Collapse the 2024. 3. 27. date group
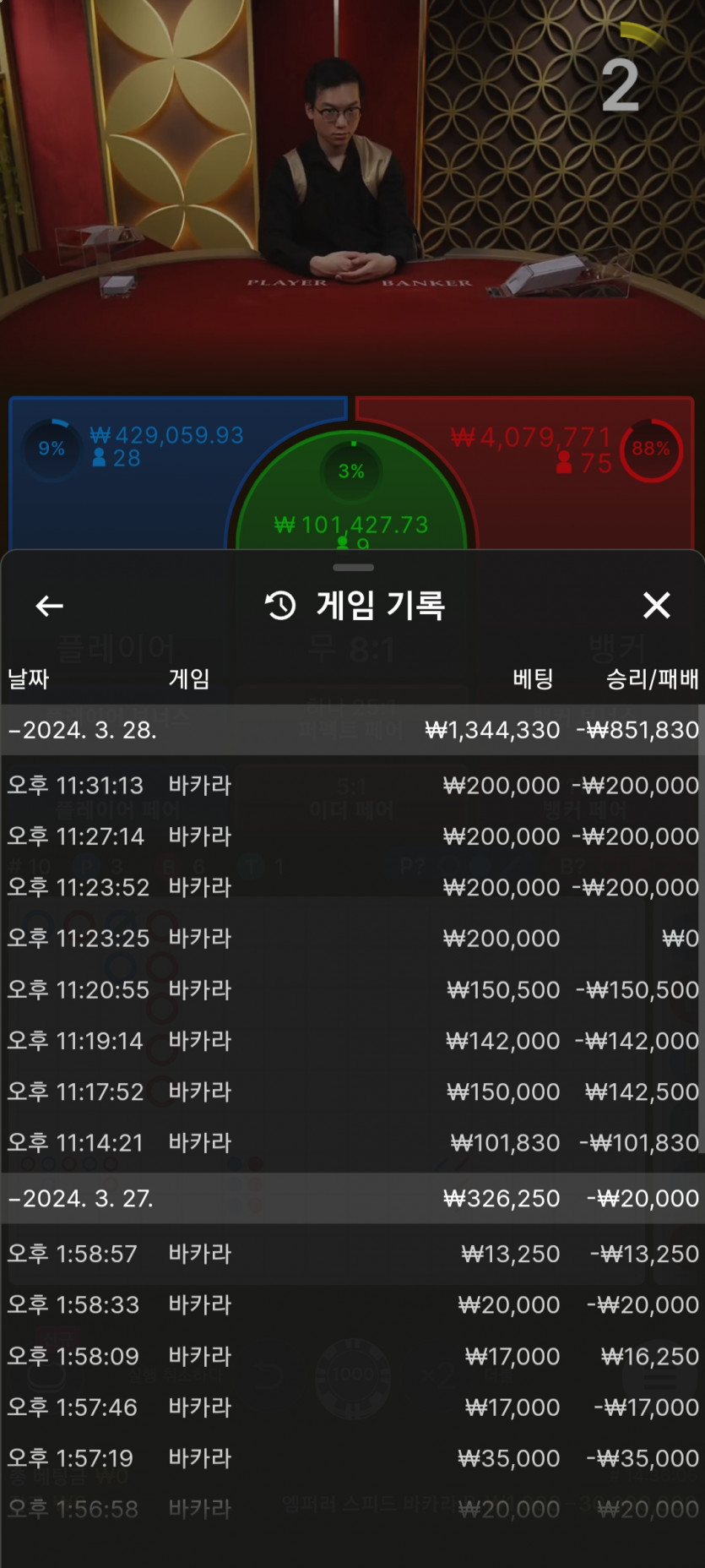 (x=353, y=1198)
